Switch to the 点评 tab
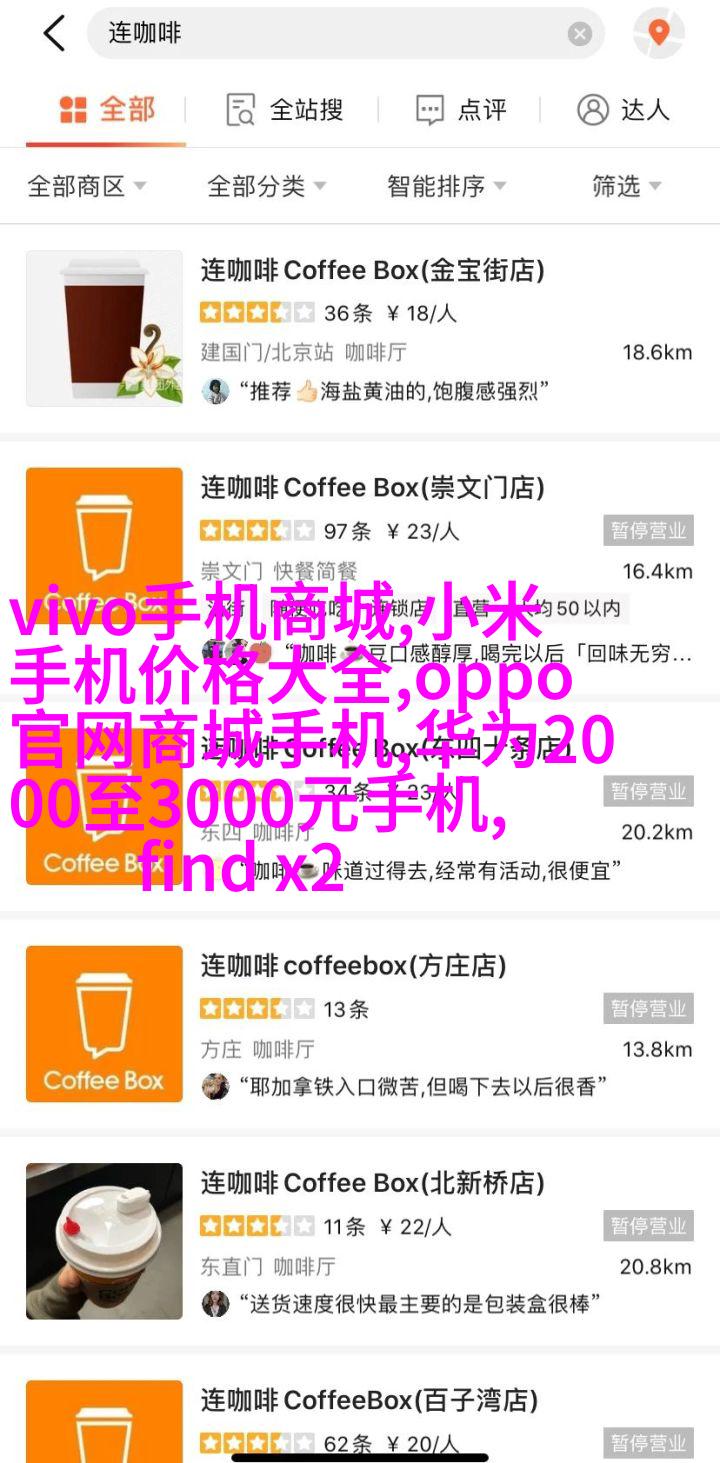The height and width of the screenshot is (1463, 720). click(x=462, y=110)
